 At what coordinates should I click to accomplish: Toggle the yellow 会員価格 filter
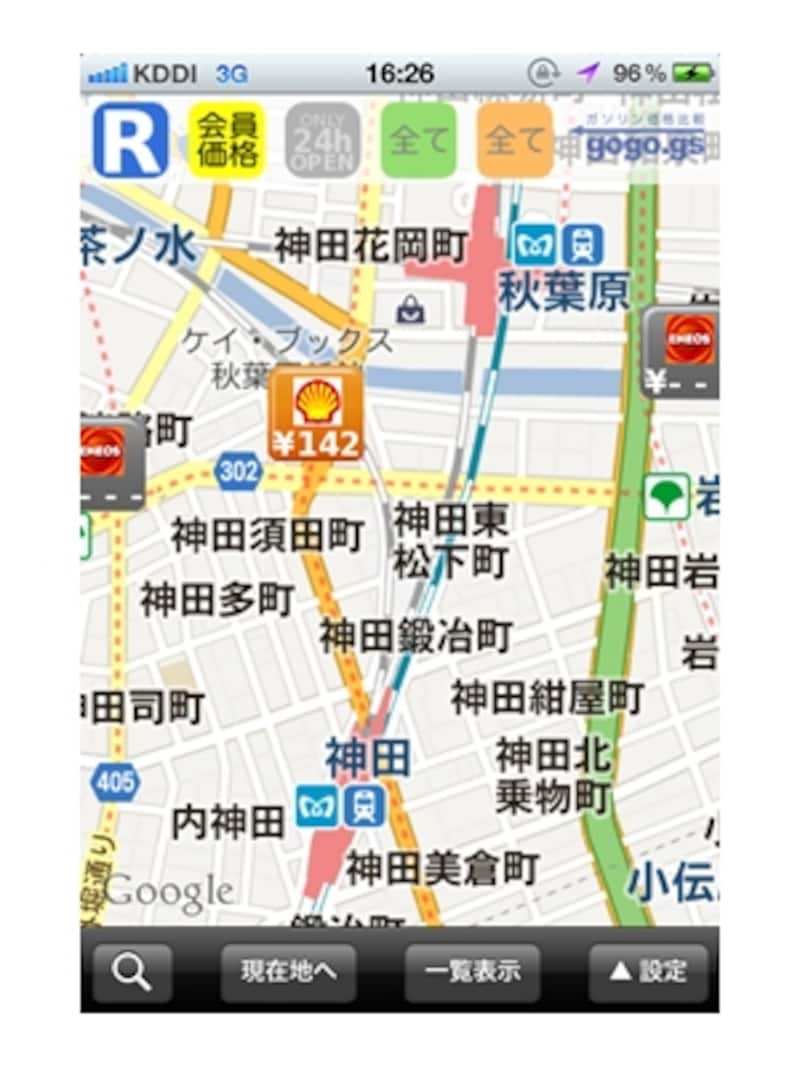227,140
